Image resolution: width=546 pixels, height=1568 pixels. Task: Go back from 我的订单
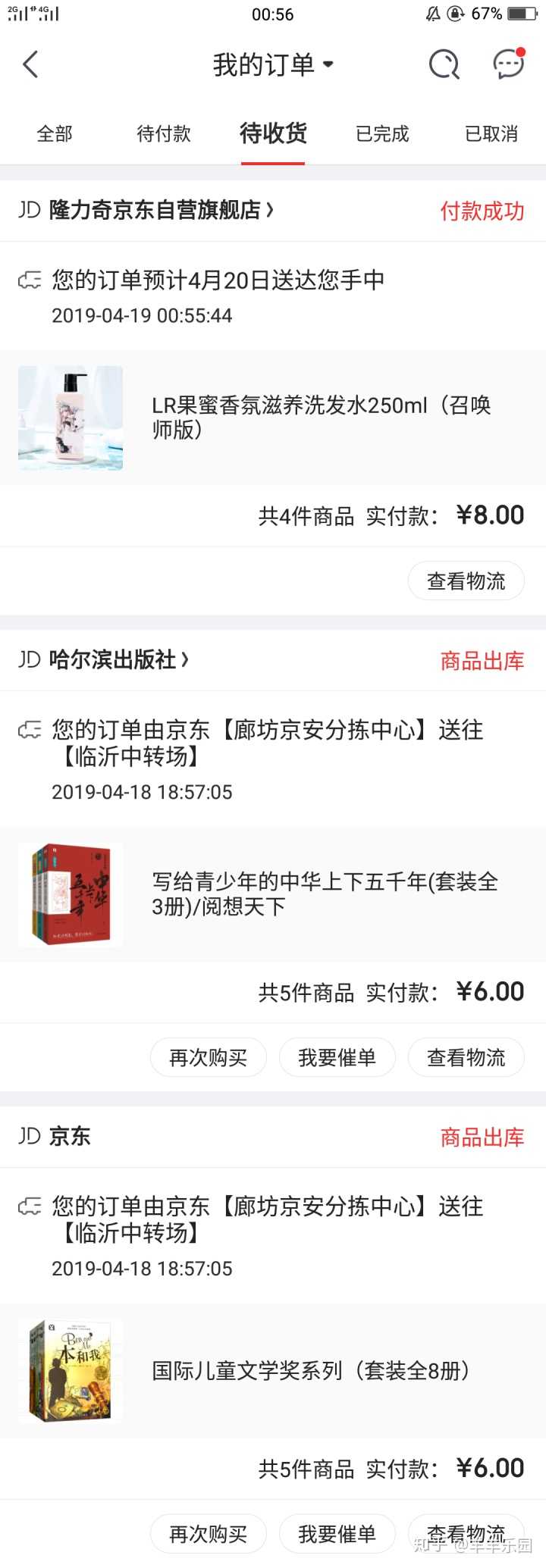click(30, 65)
